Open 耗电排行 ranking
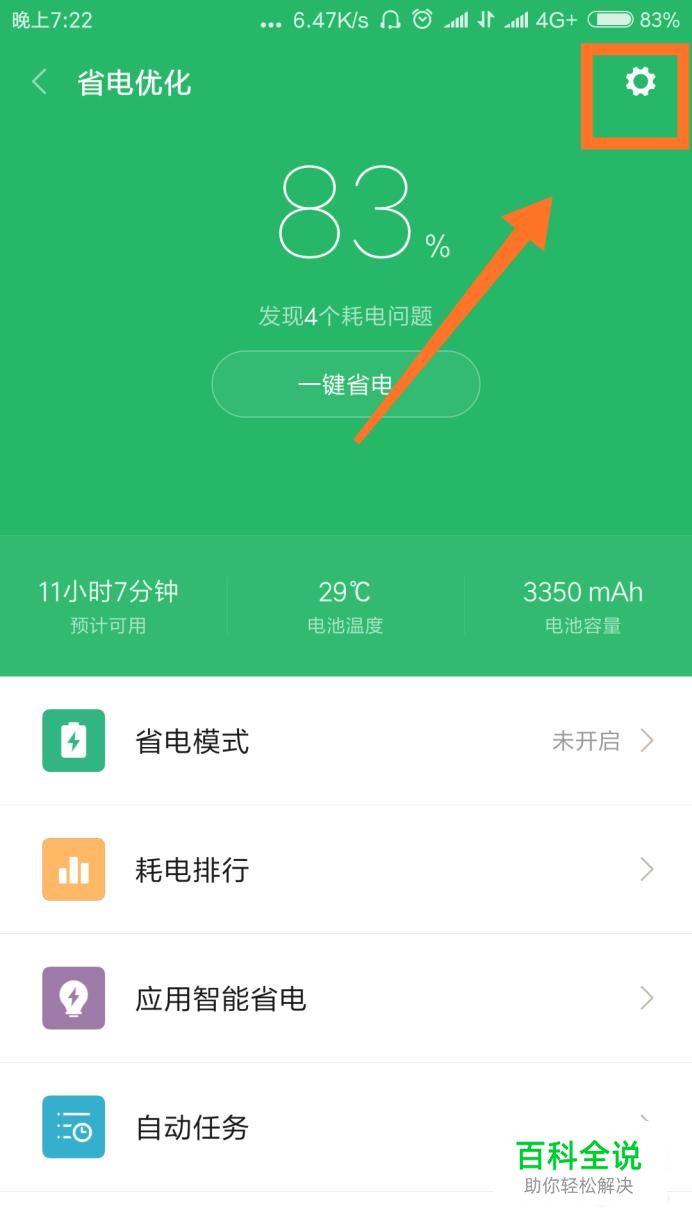The height and width of the screenshot is (1230, 692). click(346, 870)
